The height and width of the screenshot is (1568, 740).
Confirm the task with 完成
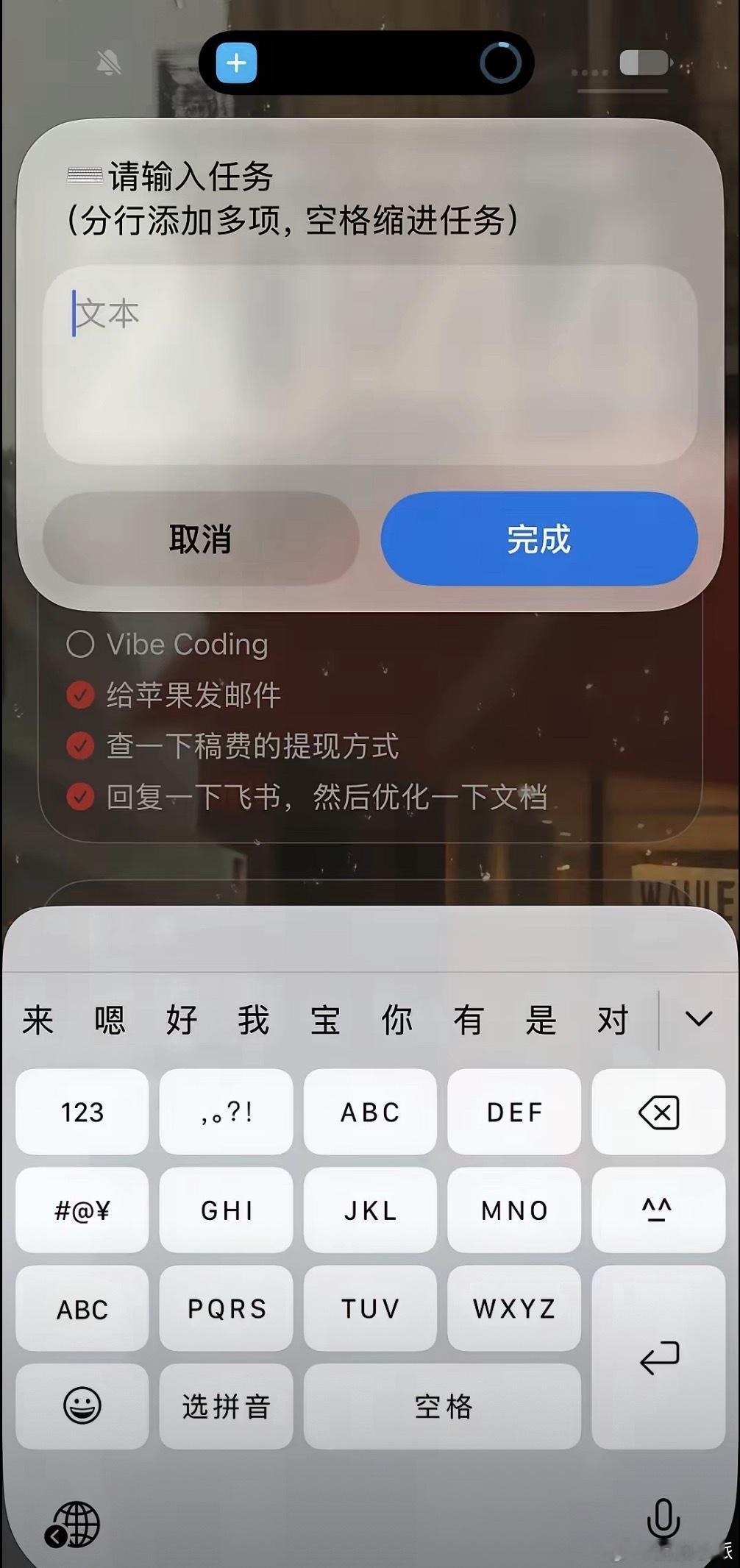click(538, 539)
